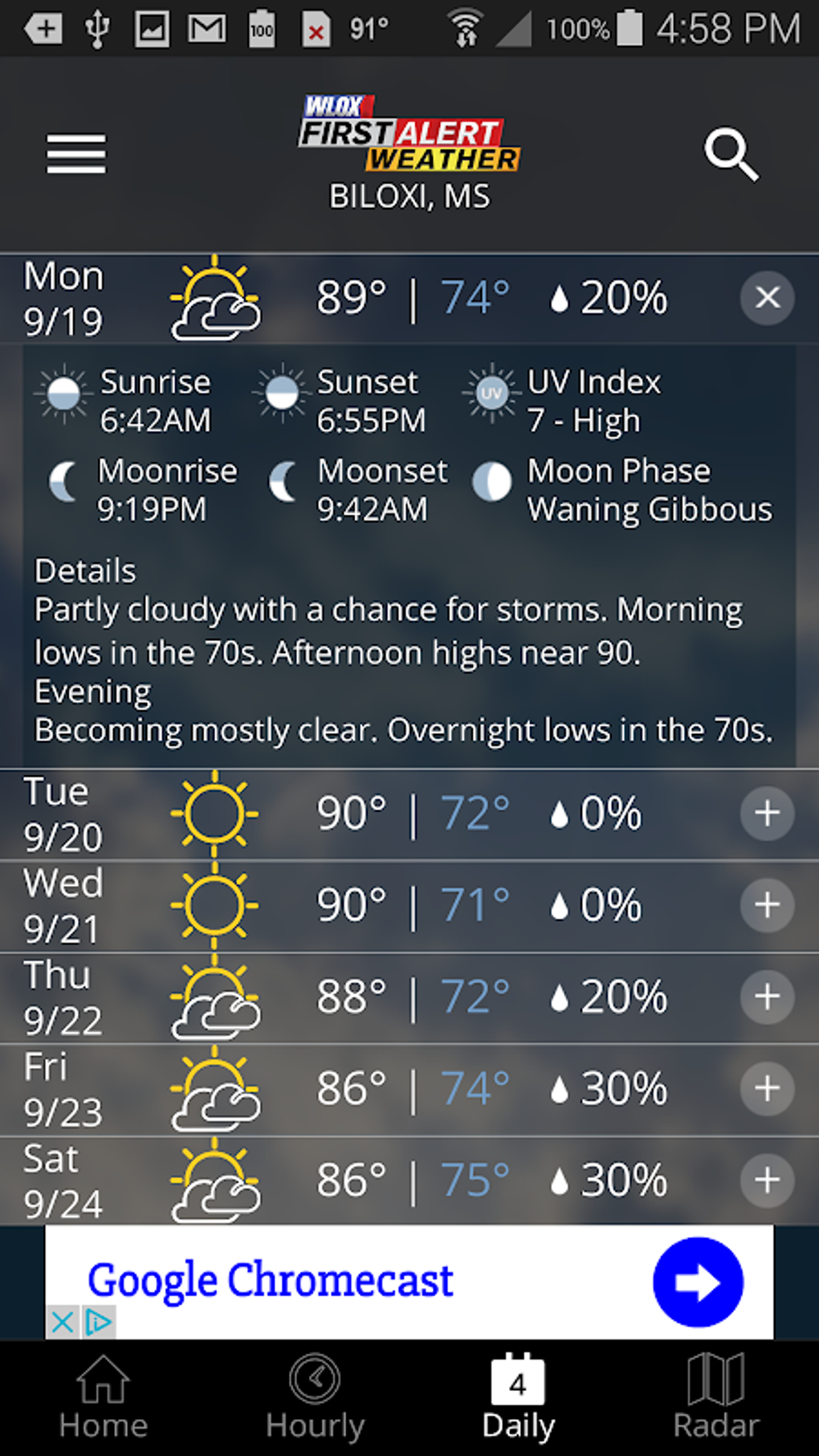This screenshot has width=819, height=1456.
Task: Expand Saturday 9/24 forecast details
Action: [x=767, y=1181]
